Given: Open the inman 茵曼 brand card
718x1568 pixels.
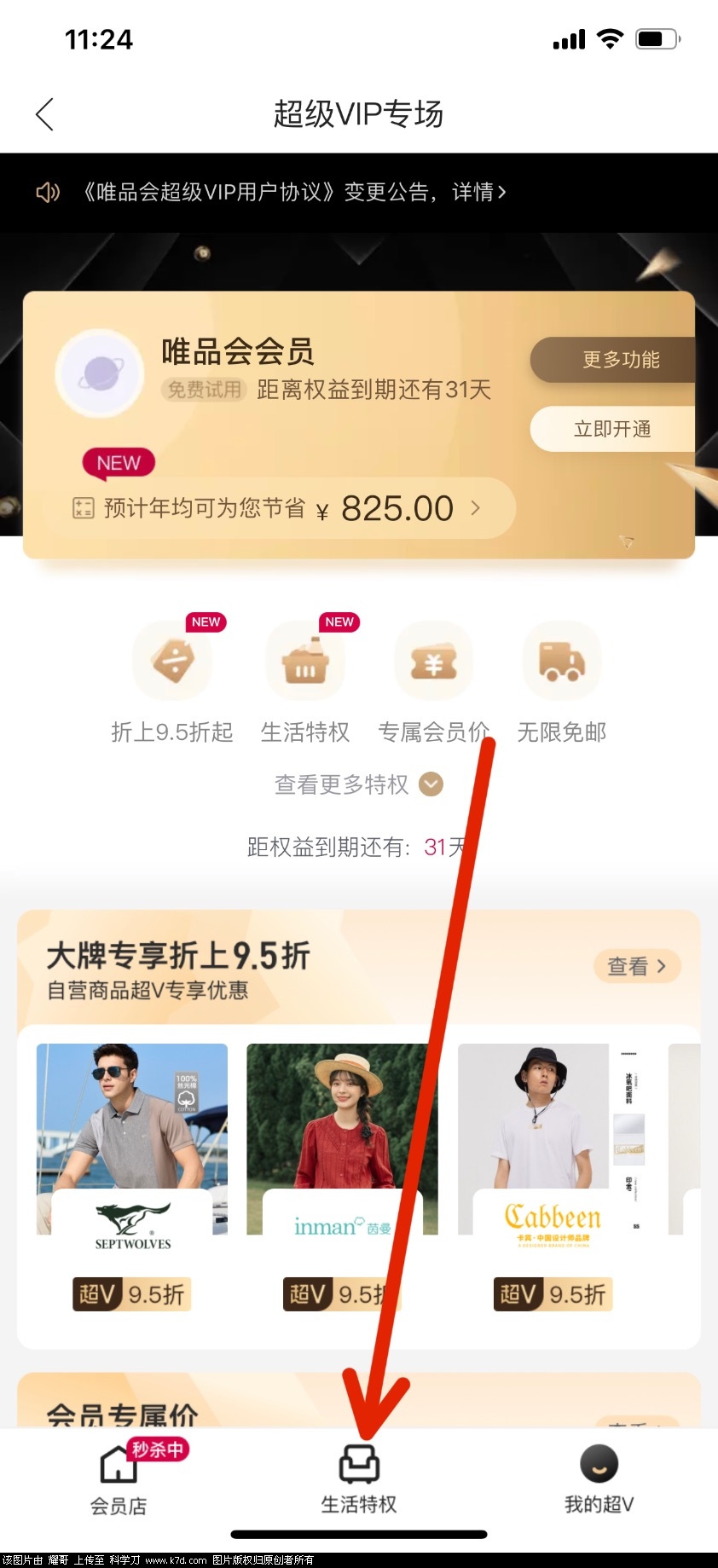Looking at the screenshot, I should (x=342, y=1177).
